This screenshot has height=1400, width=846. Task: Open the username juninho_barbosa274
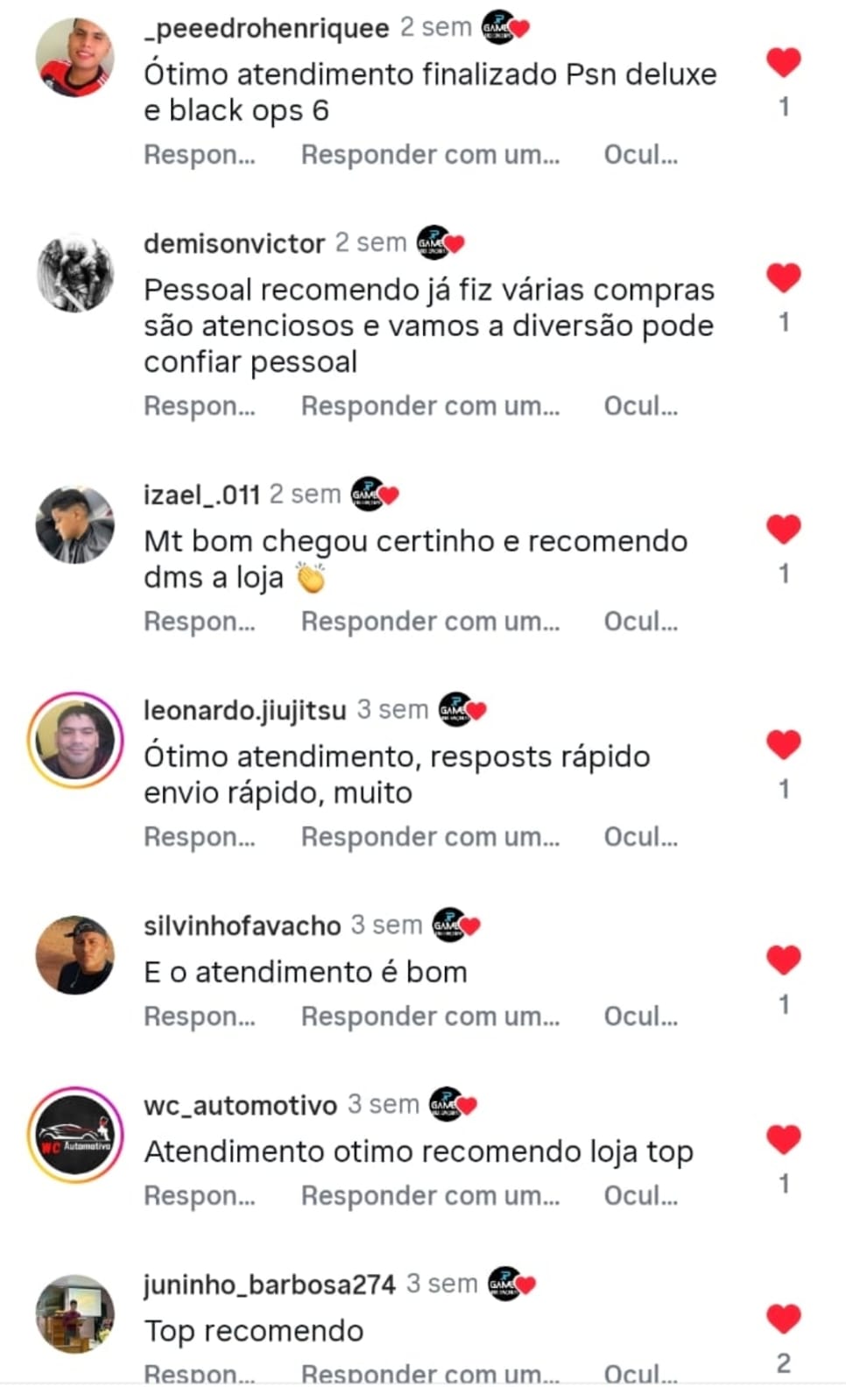pyautogui.click(x=269, y=1284)
